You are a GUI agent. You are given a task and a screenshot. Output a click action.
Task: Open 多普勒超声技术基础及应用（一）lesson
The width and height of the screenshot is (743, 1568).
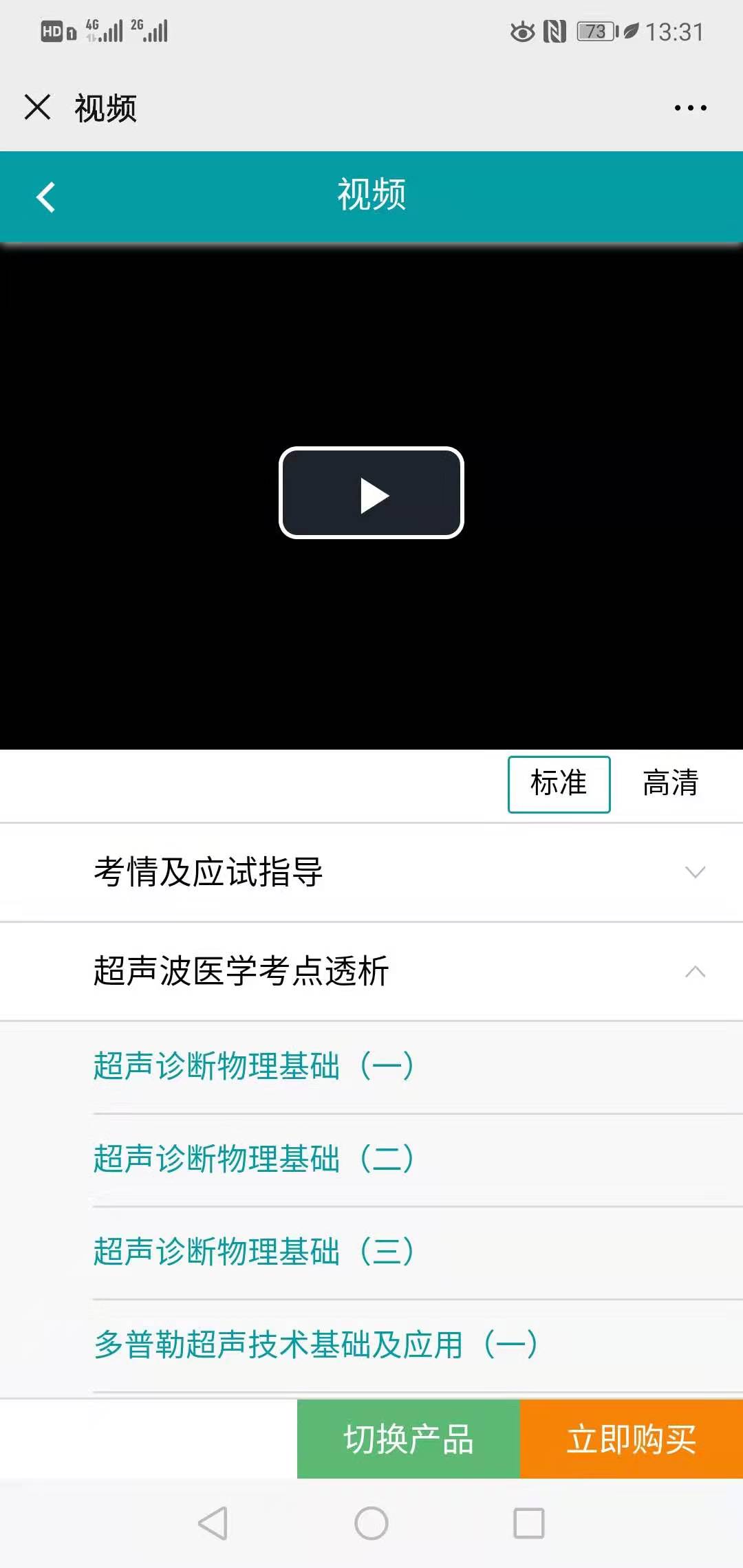(315, 1344)
